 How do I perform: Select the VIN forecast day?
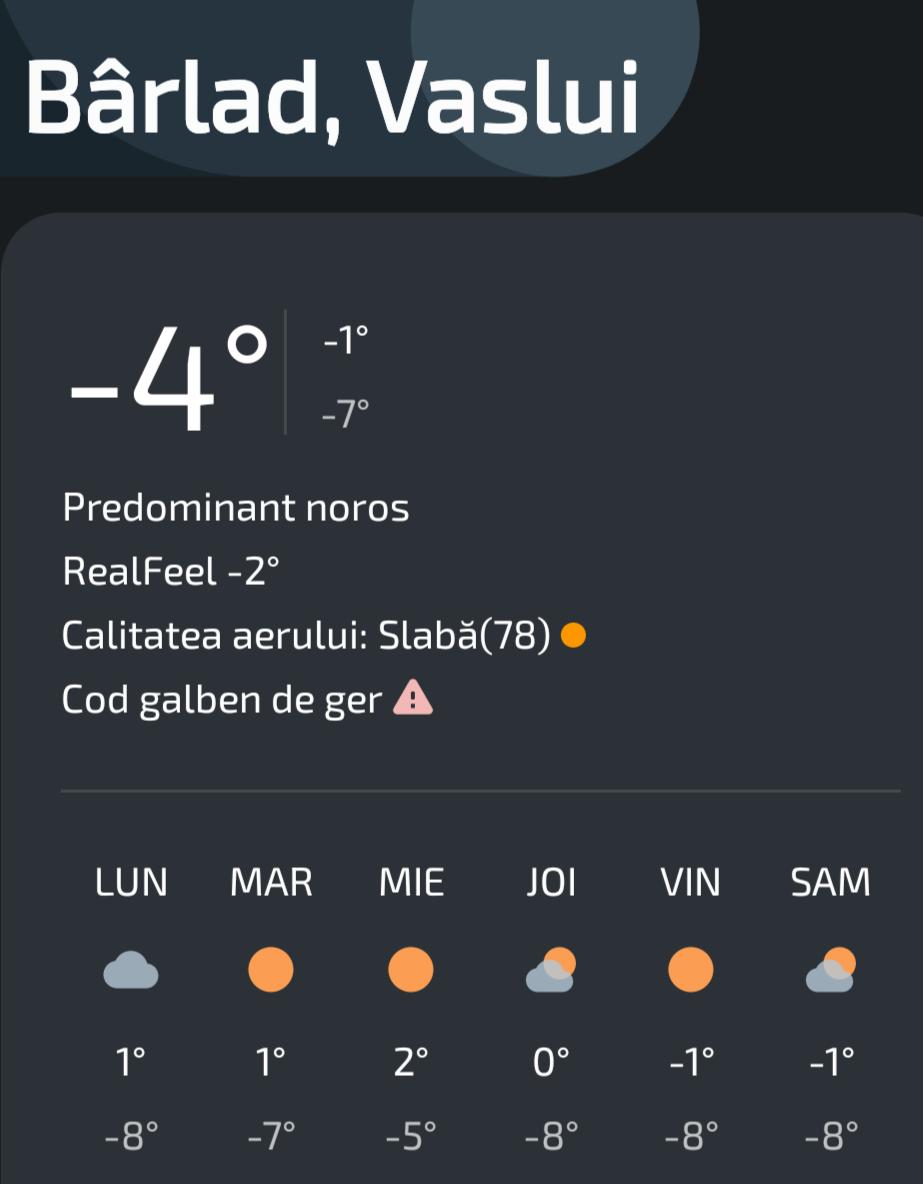(690, 970)
